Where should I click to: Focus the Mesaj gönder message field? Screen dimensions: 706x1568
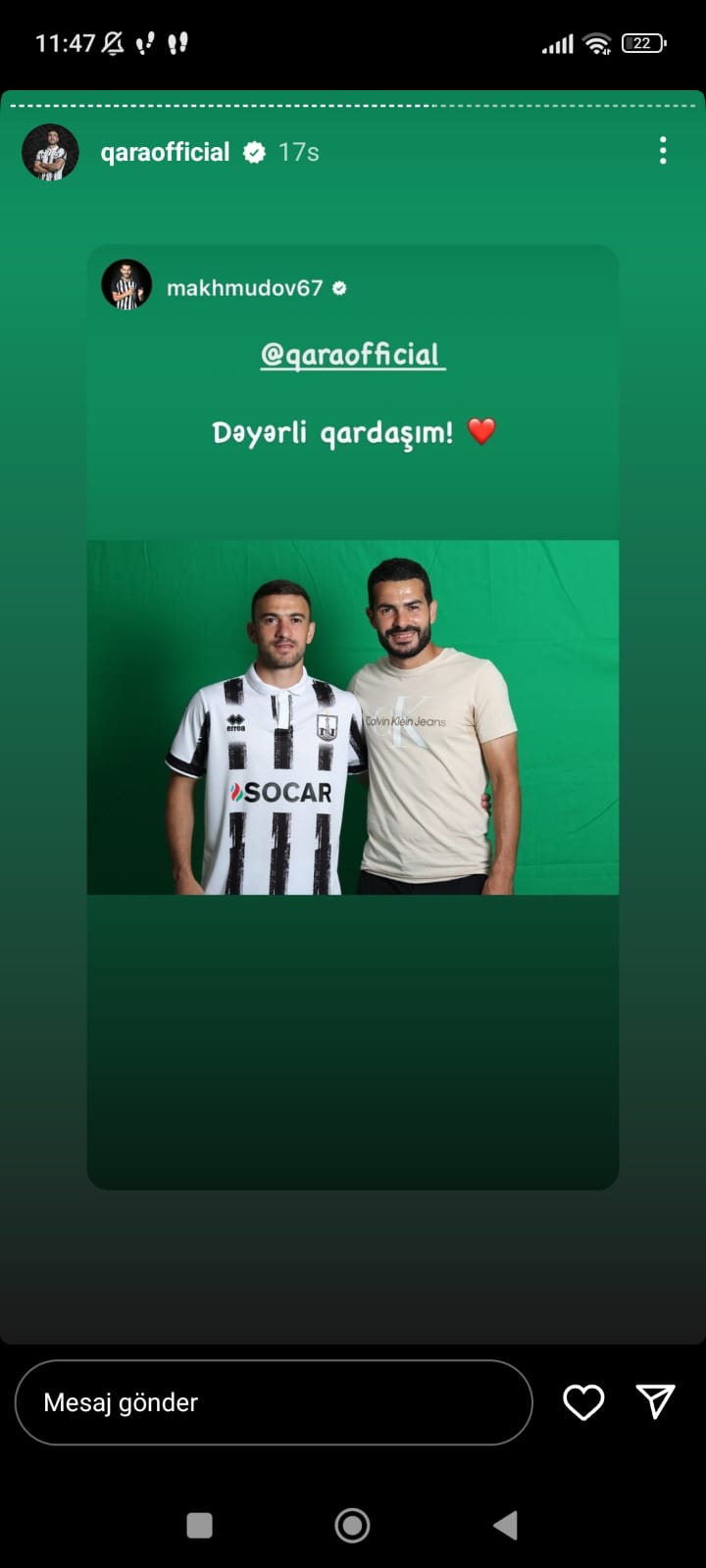[274, 1402]
